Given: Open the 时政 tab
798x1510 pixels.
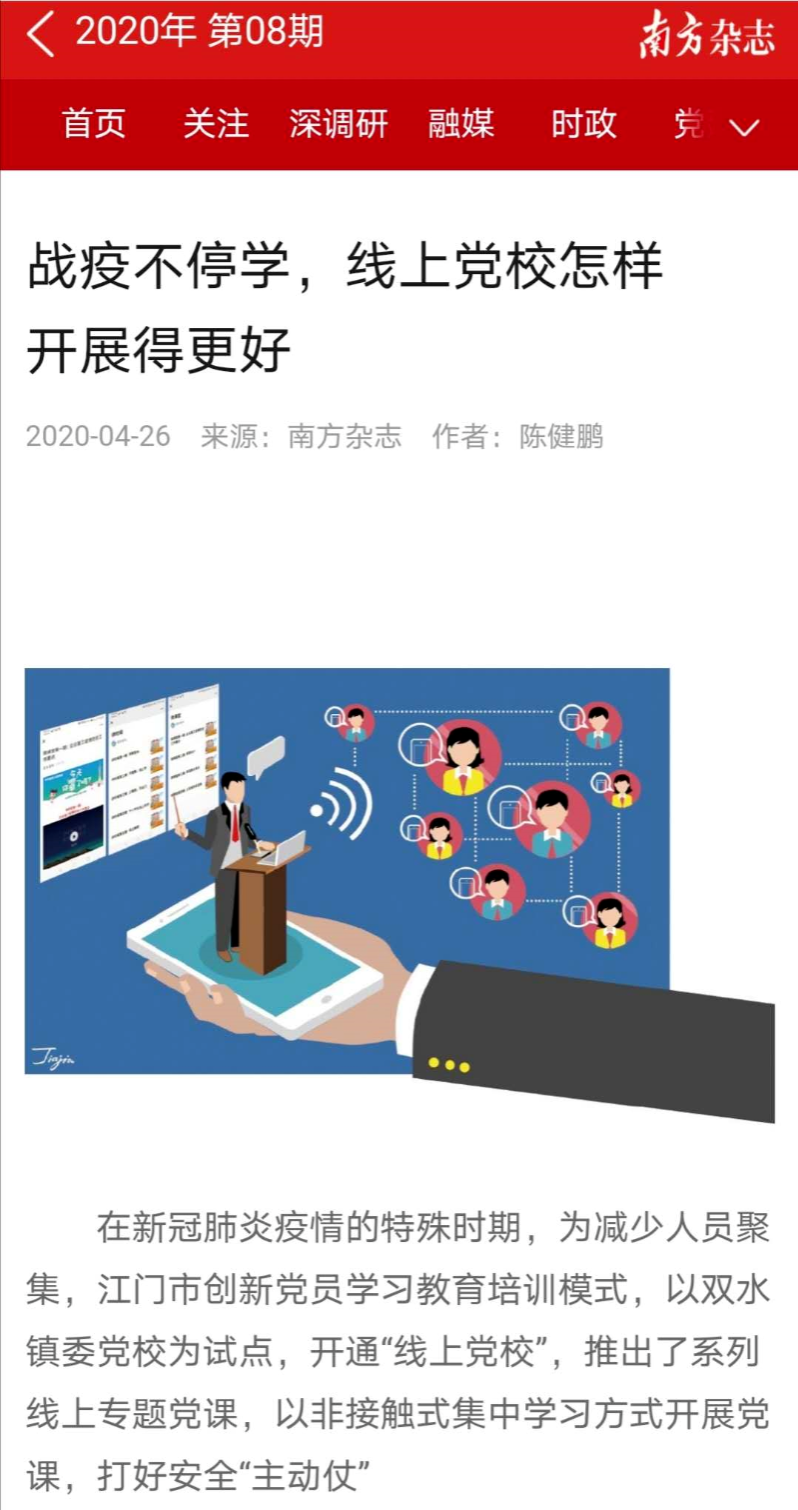Looking at the screenshot, I should (x=583, y=125).
